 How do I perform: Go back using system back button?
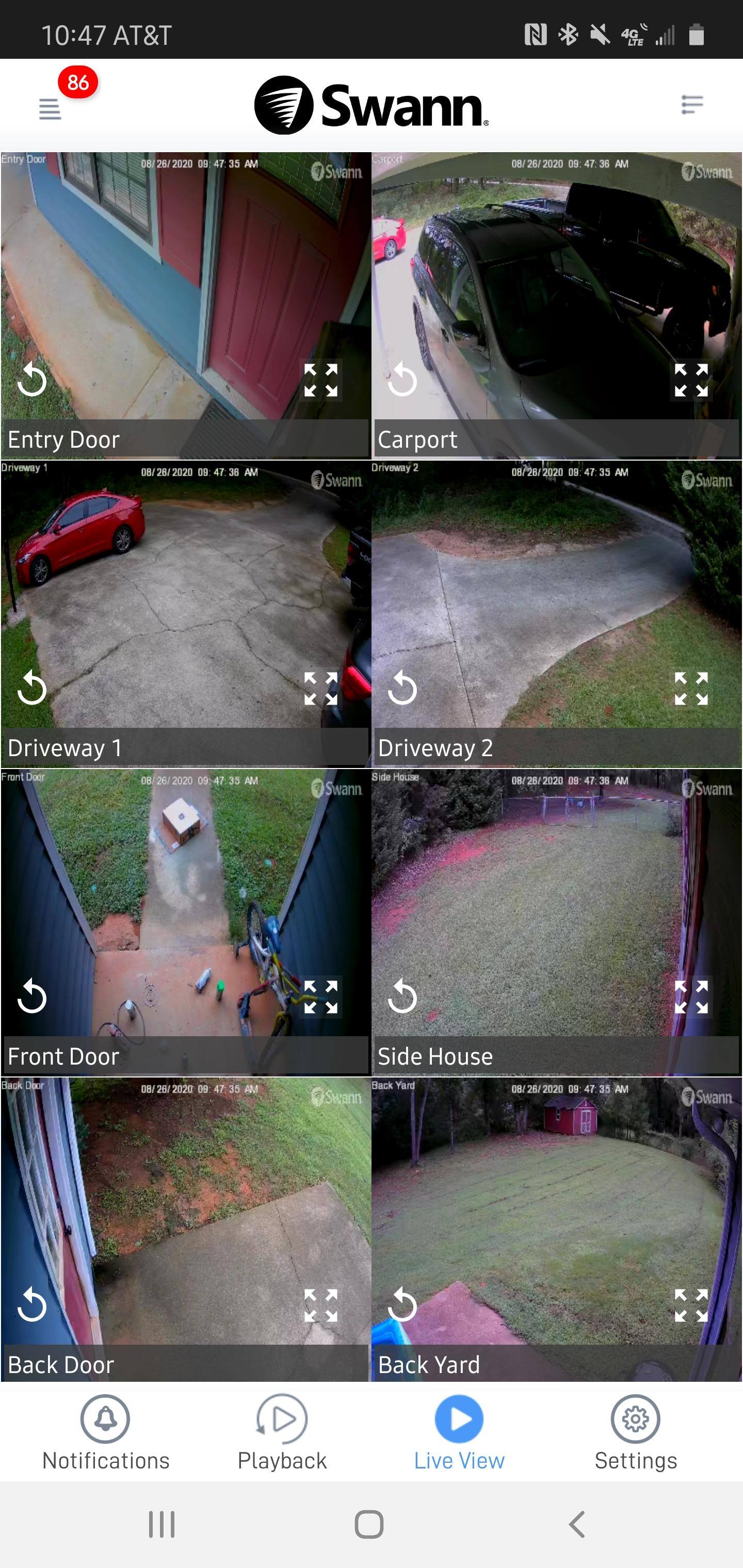click(576, 1524)
